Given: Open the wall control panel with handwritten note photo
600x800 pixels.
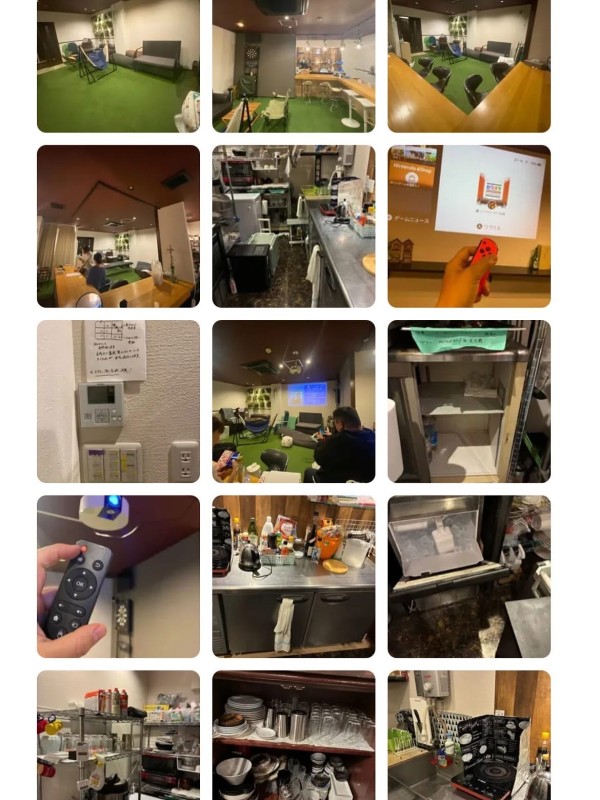Looking at the screenshot, I should pyautogui.click(x=118, y=401).
